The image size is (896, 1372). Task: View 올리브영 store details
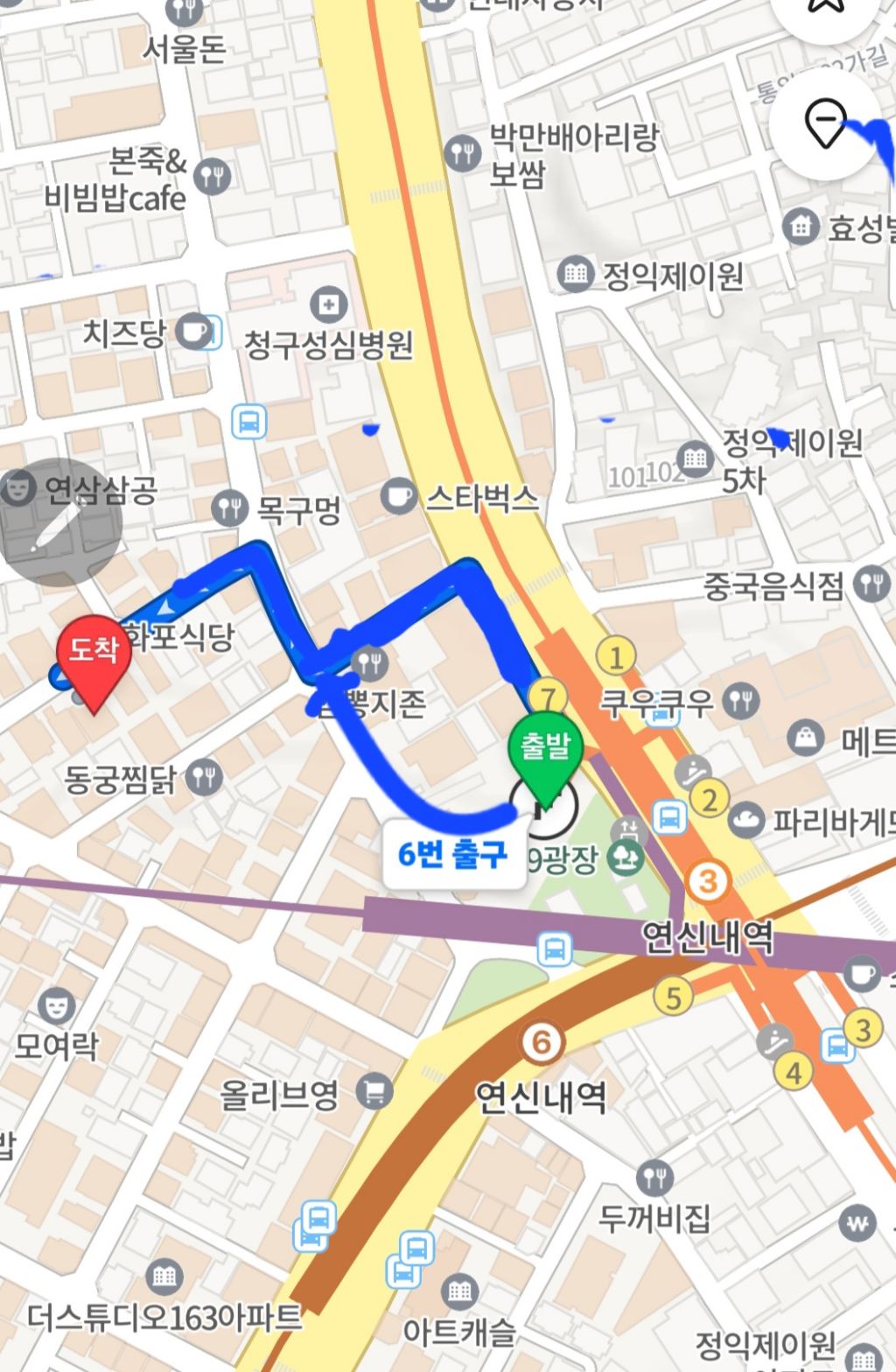tap(374, 1091)
